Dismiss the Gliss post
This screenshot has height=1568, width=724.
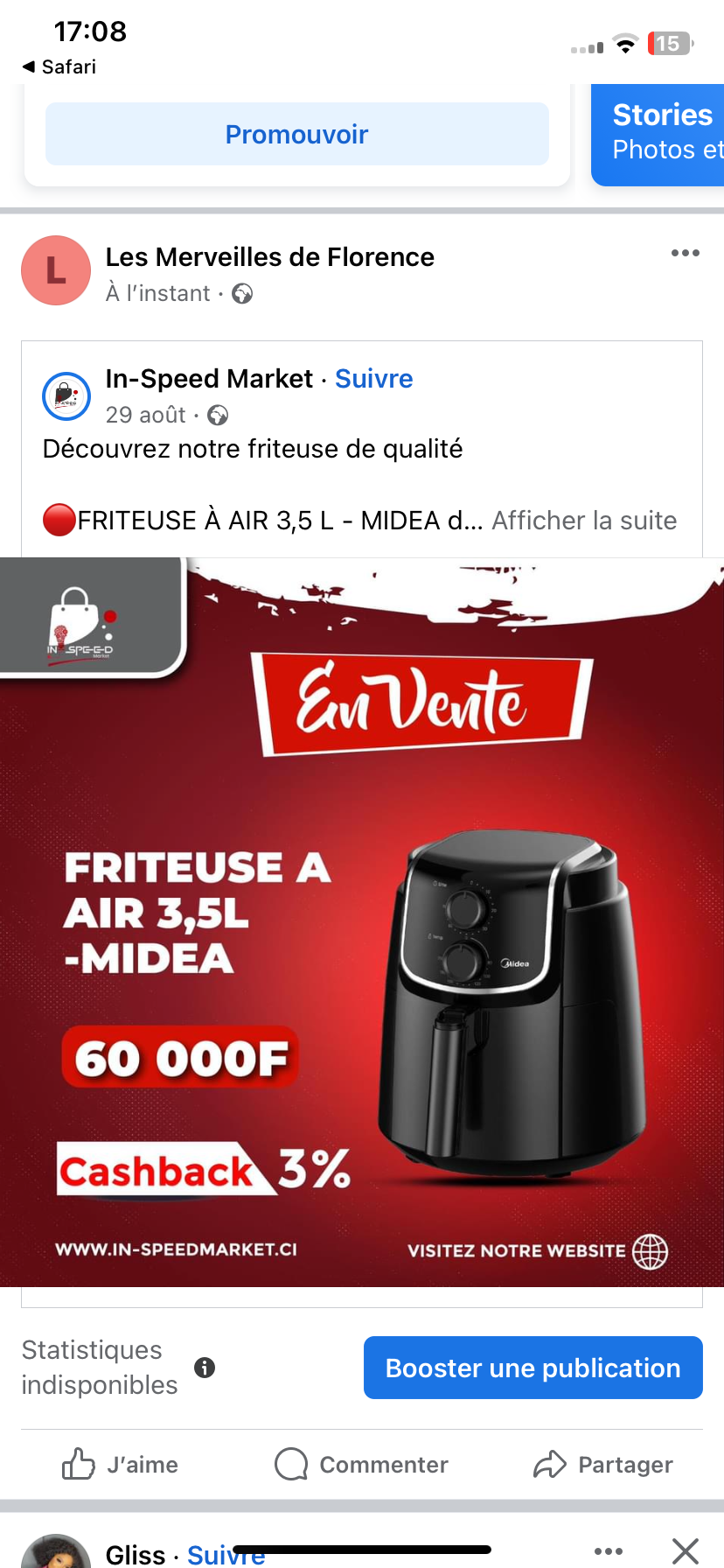(x=686, y=1550)
